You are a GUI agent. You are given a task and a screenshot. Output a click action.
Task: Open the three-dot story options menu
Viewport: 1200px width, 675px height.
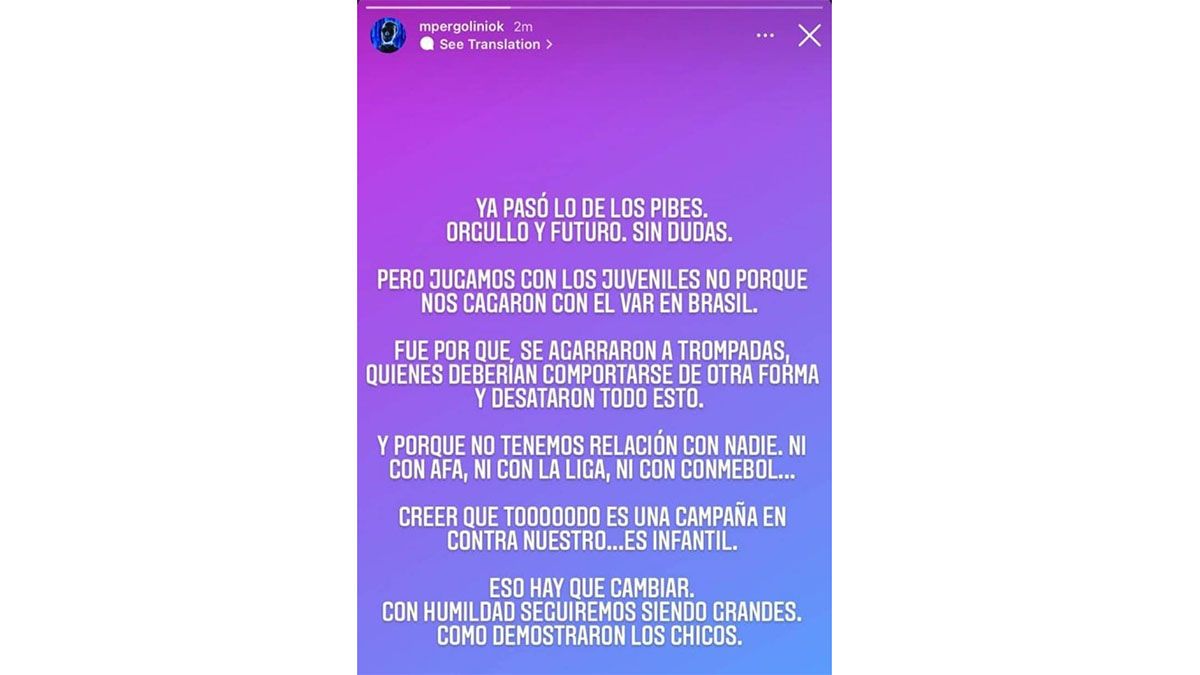(x=765, y=36)
